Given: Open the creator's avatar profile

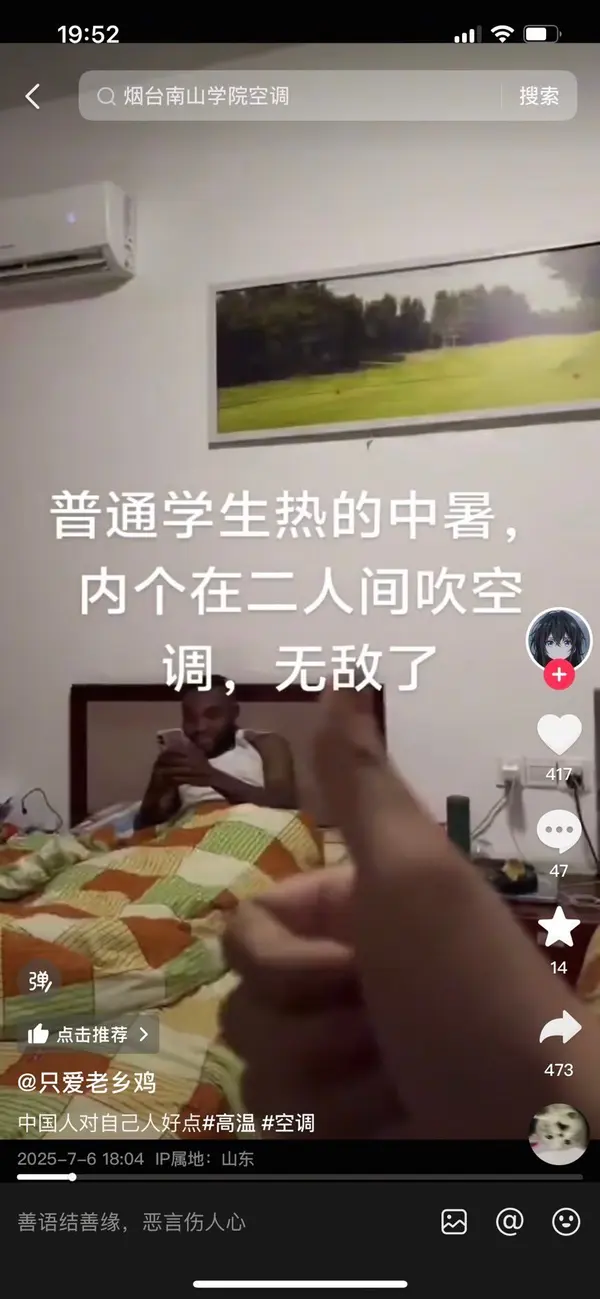Looking at the screenshot, I should coord(559,638).
